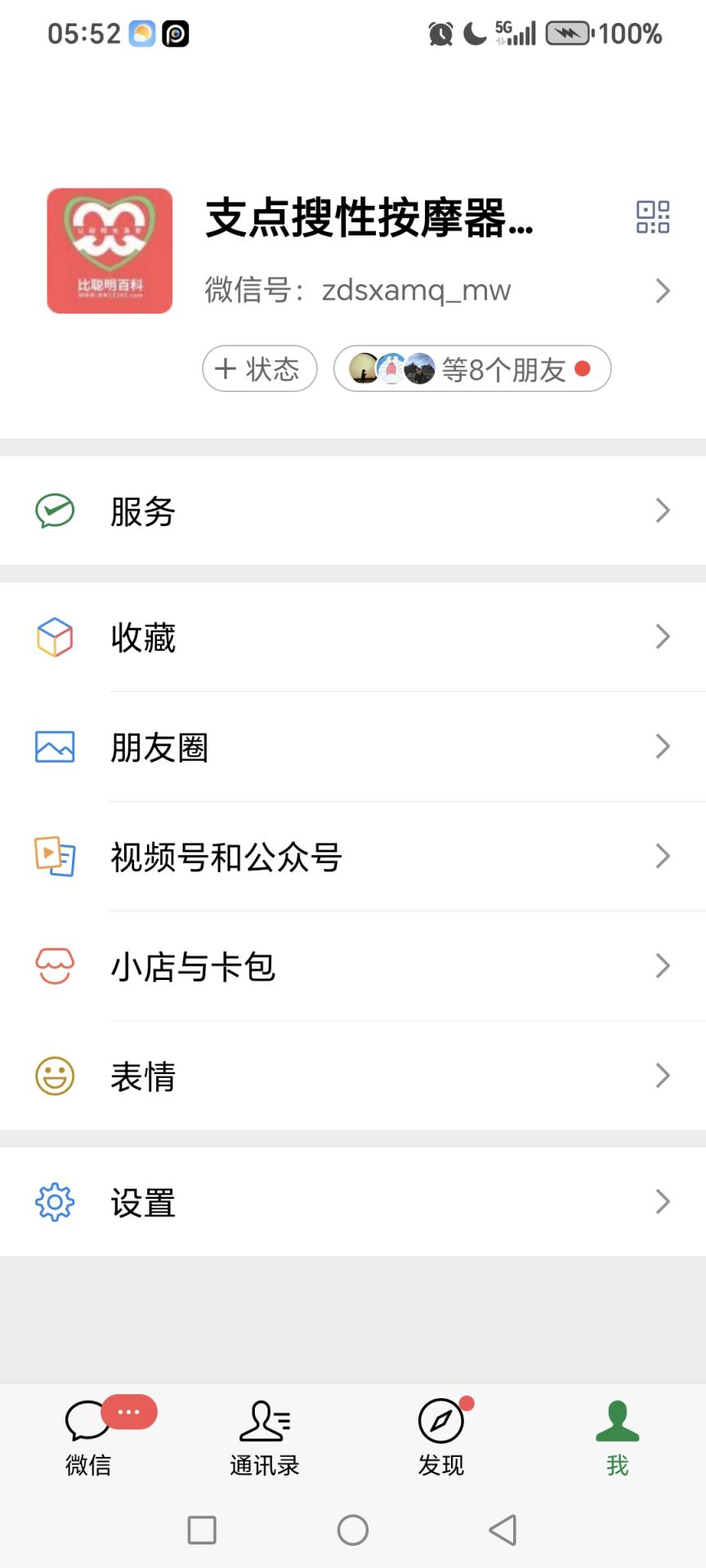The width and height of the screenshot is (706, 1568).
Task: Go to system home screen
Action: 353,1530
